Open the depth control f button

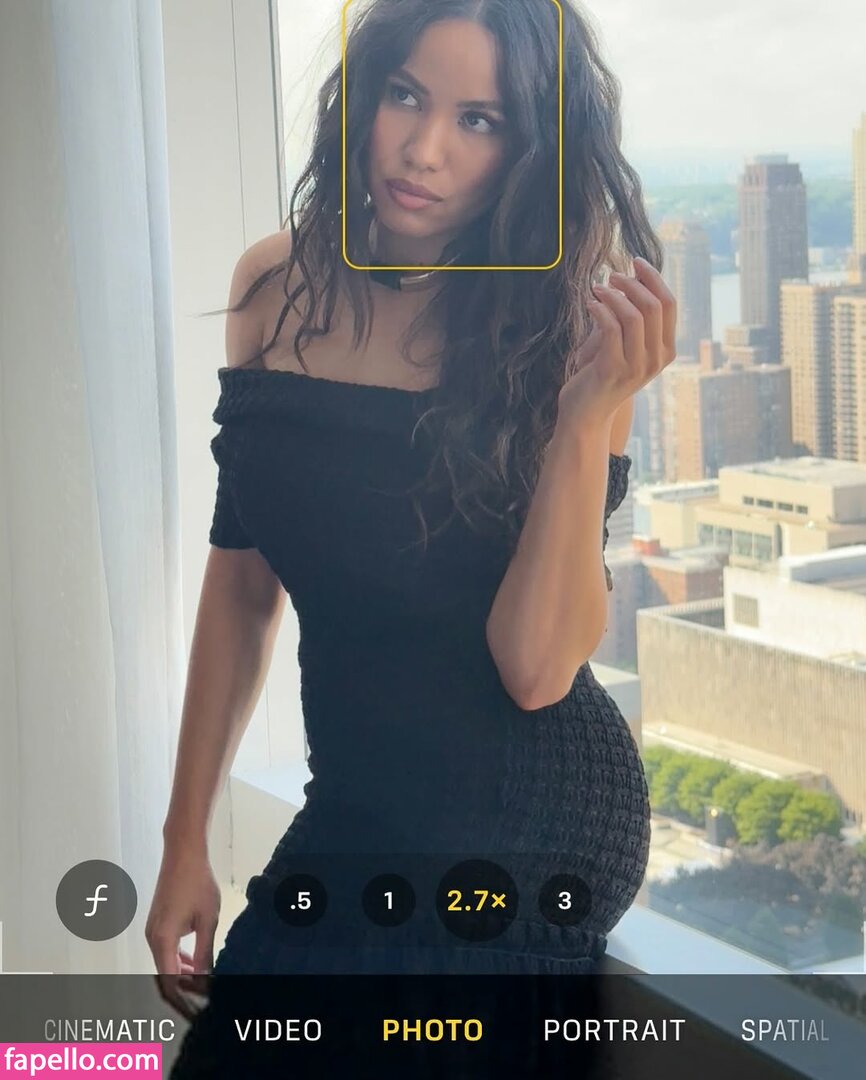point(96,900)
